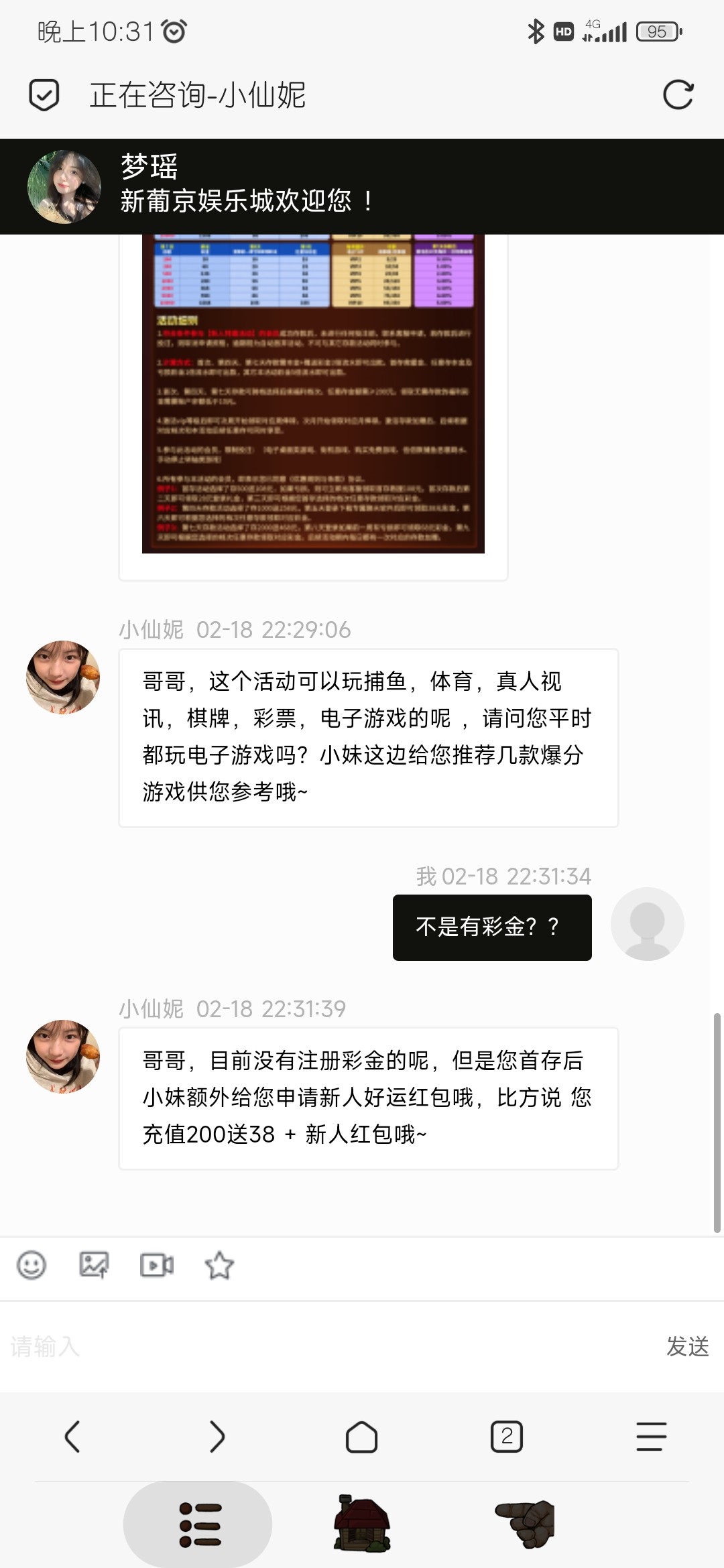Reload the page with the refresh icon
This screenshot has width=724, height=1568.
pyautogui.click(x=678, y=95)
